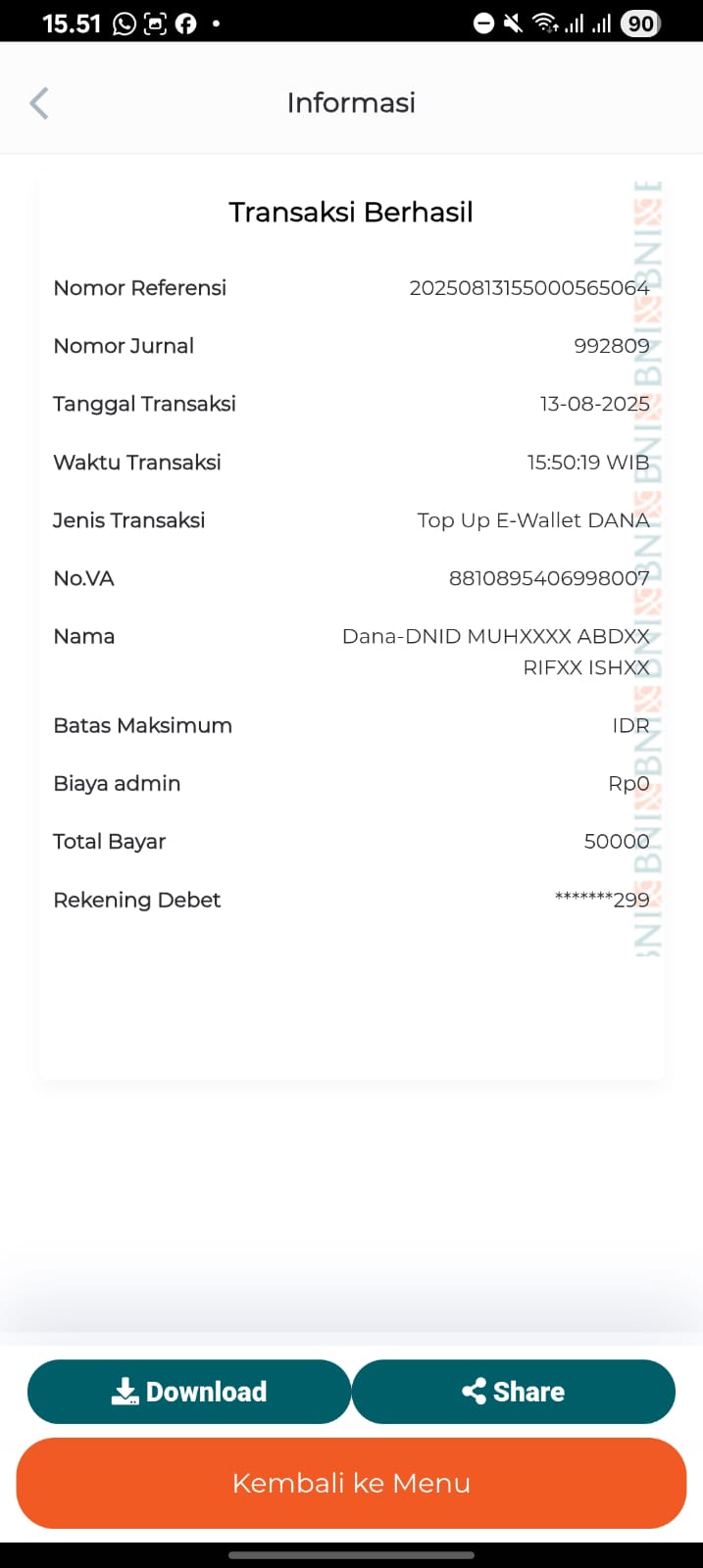Tap Kembali ke Menu button
Viewport: 703px width, 1568px height.
(x=351, y=1483)
